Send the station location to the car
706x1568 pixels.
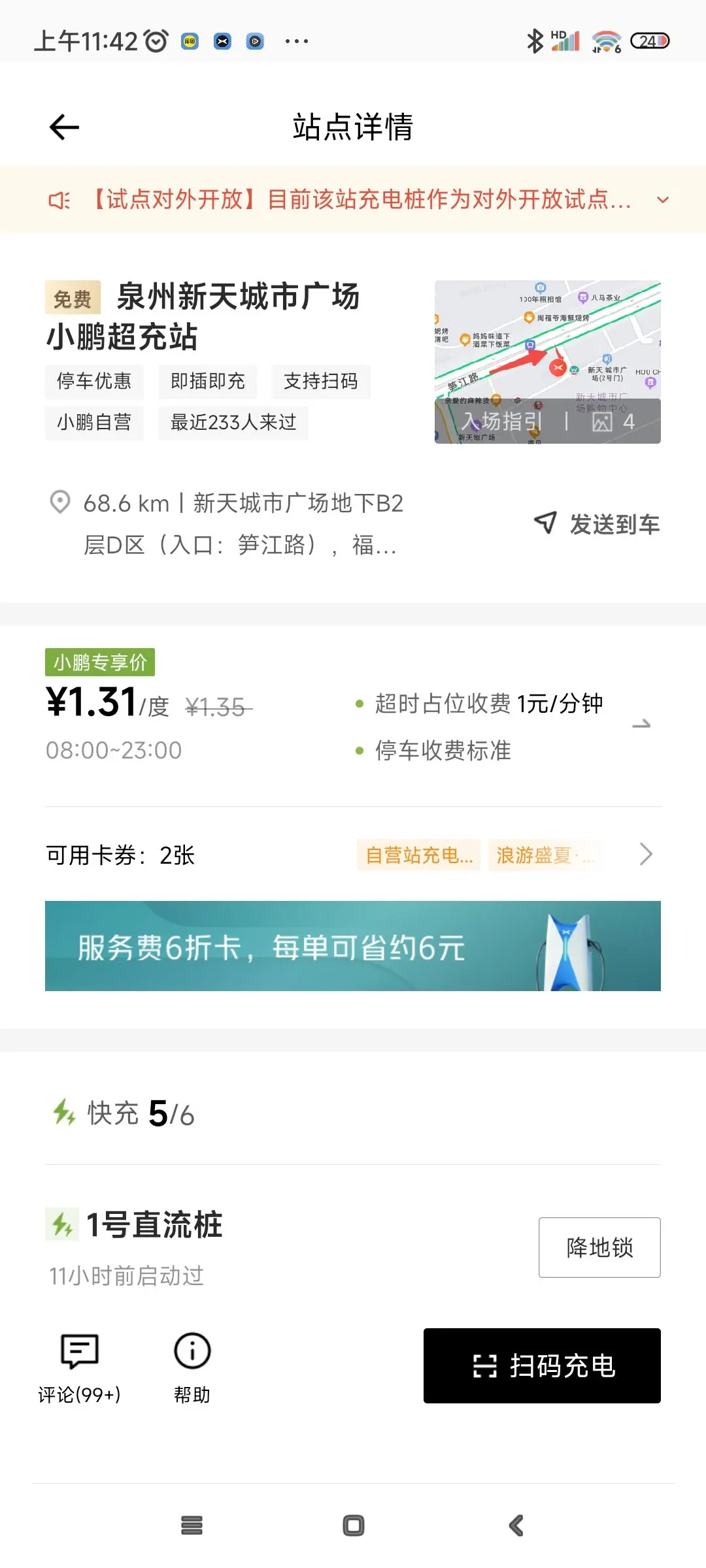pyautogui.click(x=597, y=523)
